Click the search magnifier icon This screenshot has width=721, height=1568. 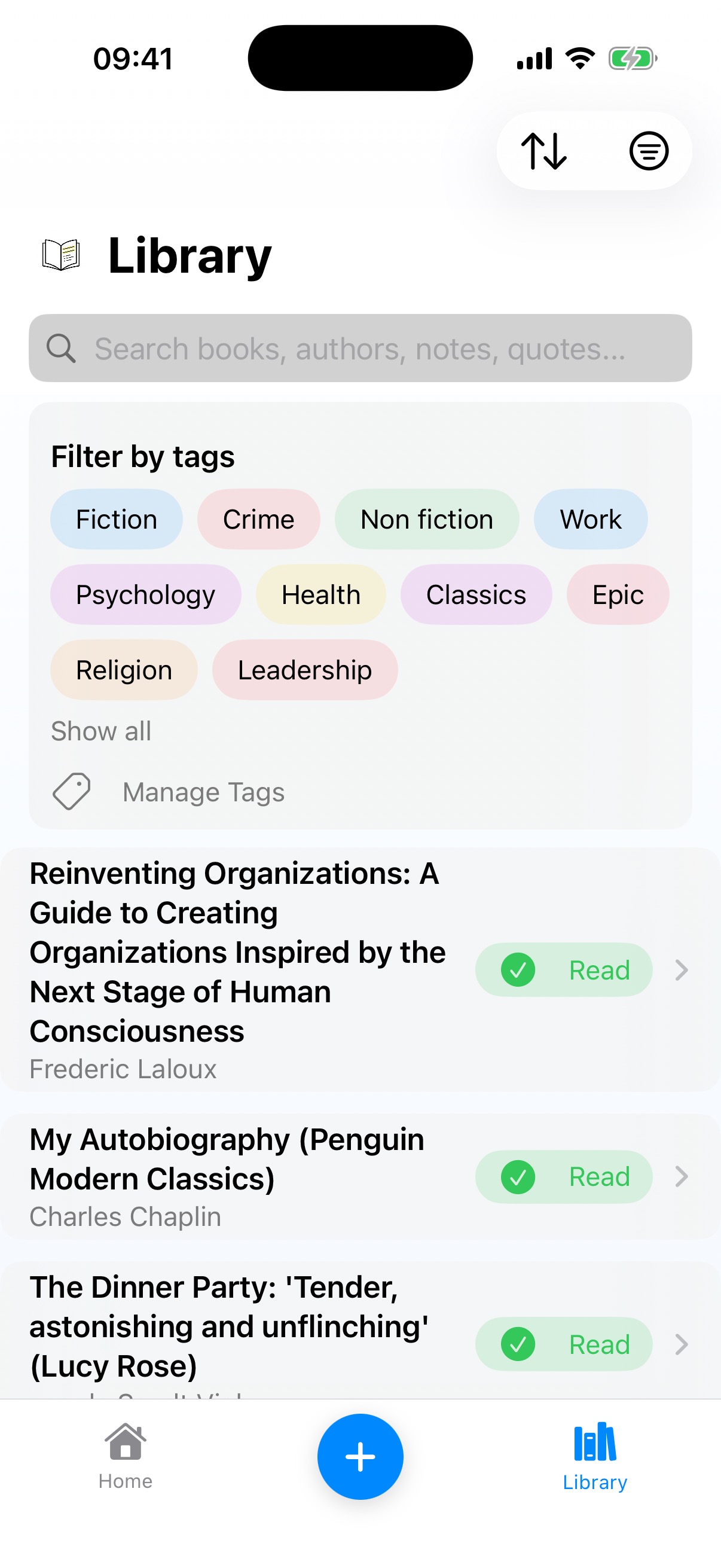click(62, 349)
